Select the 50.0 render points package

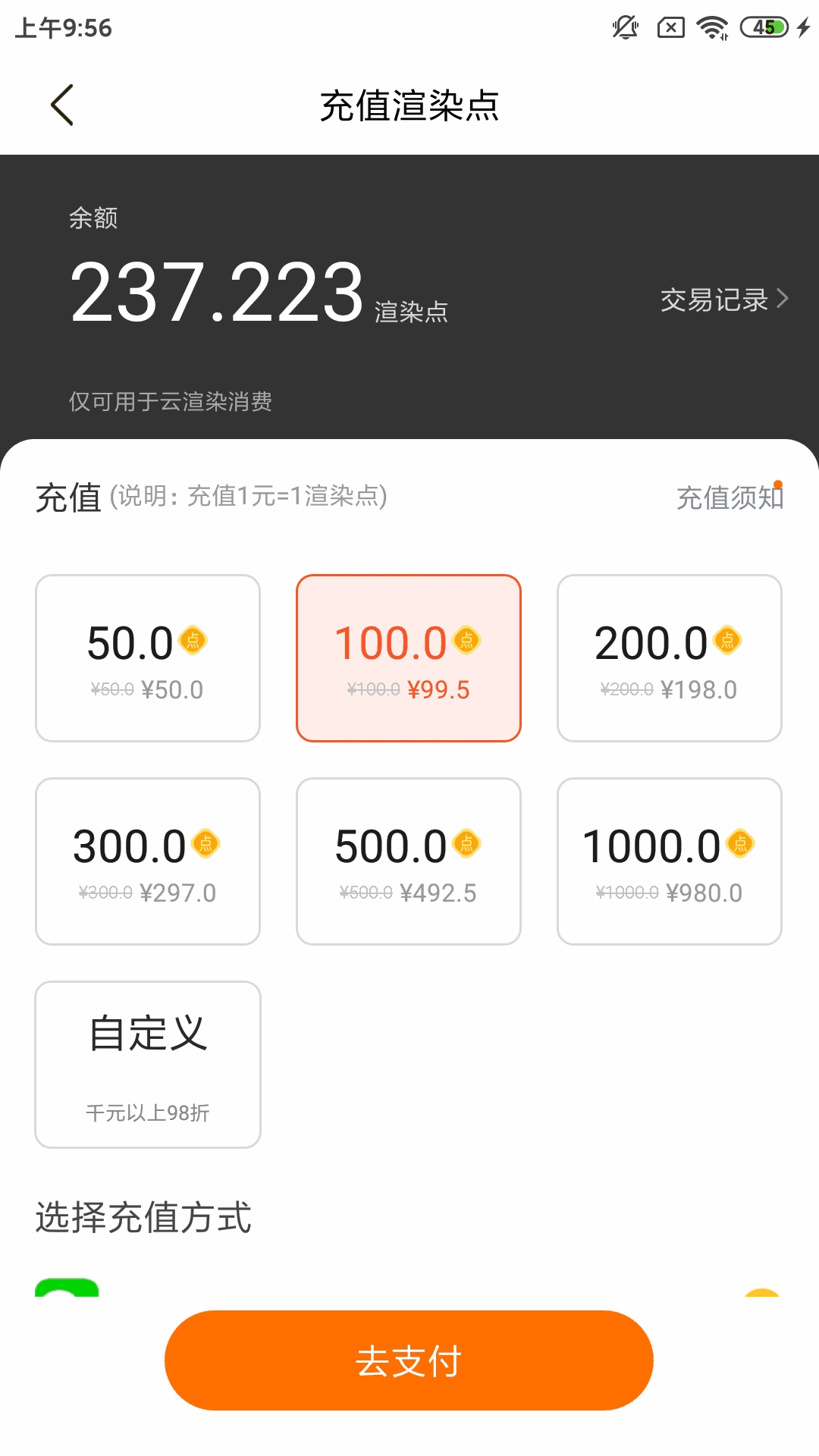point(146,657)
